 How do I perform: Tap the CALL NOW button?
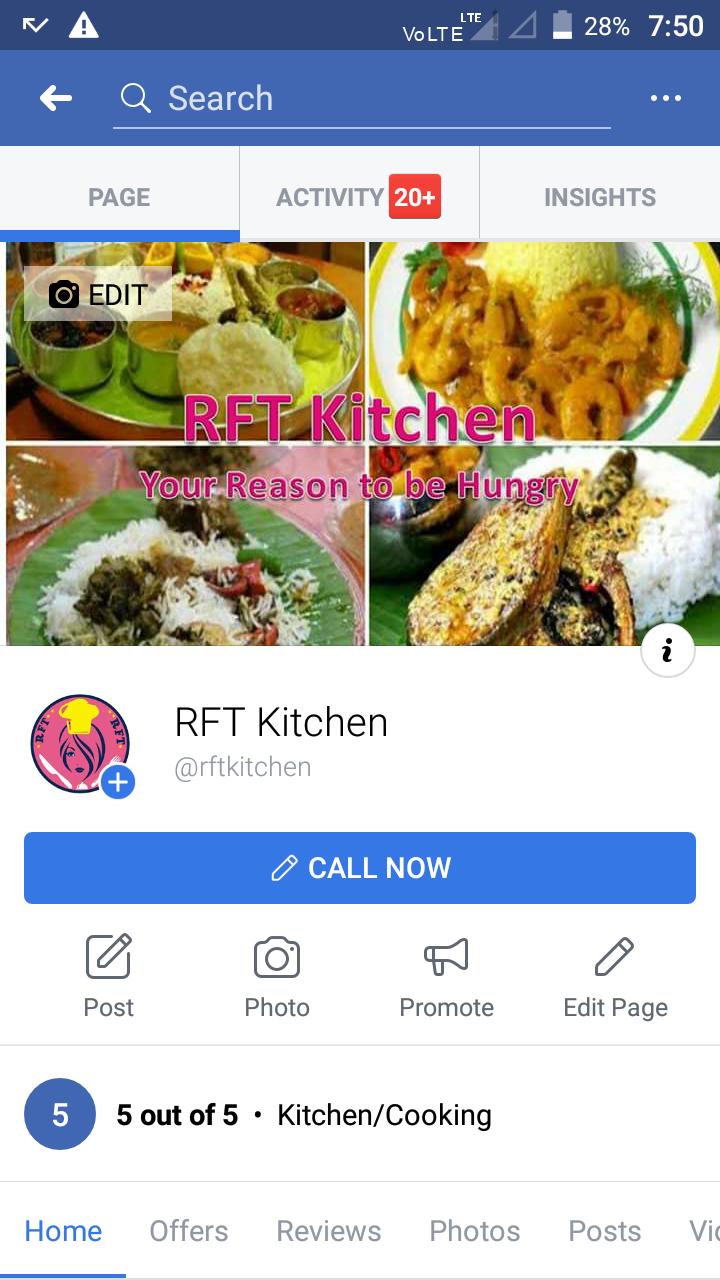pos(359,867)
